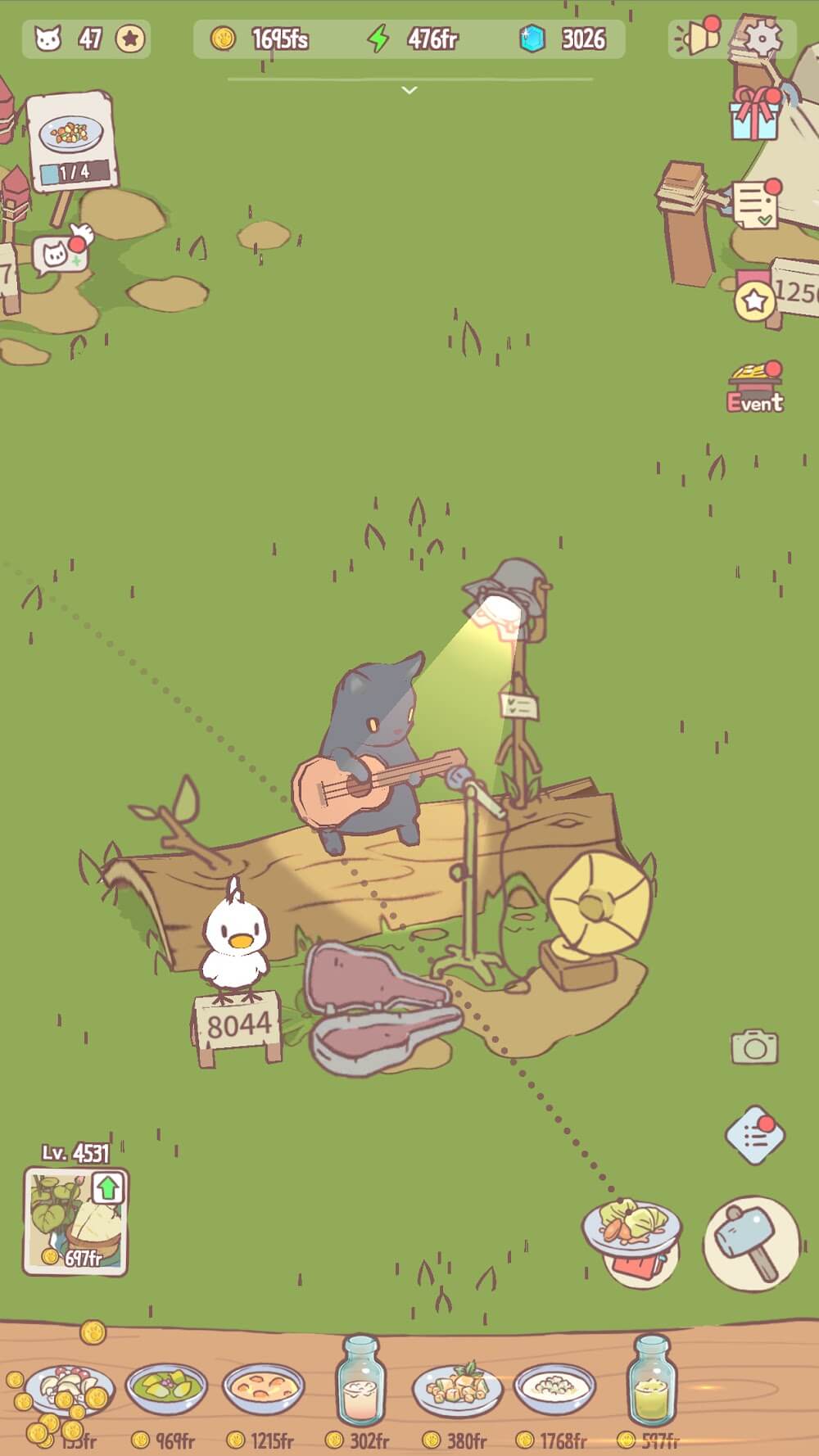Open the gift box rewards
This screenshot has height=1456, width=819.
(x=754, y=113)
